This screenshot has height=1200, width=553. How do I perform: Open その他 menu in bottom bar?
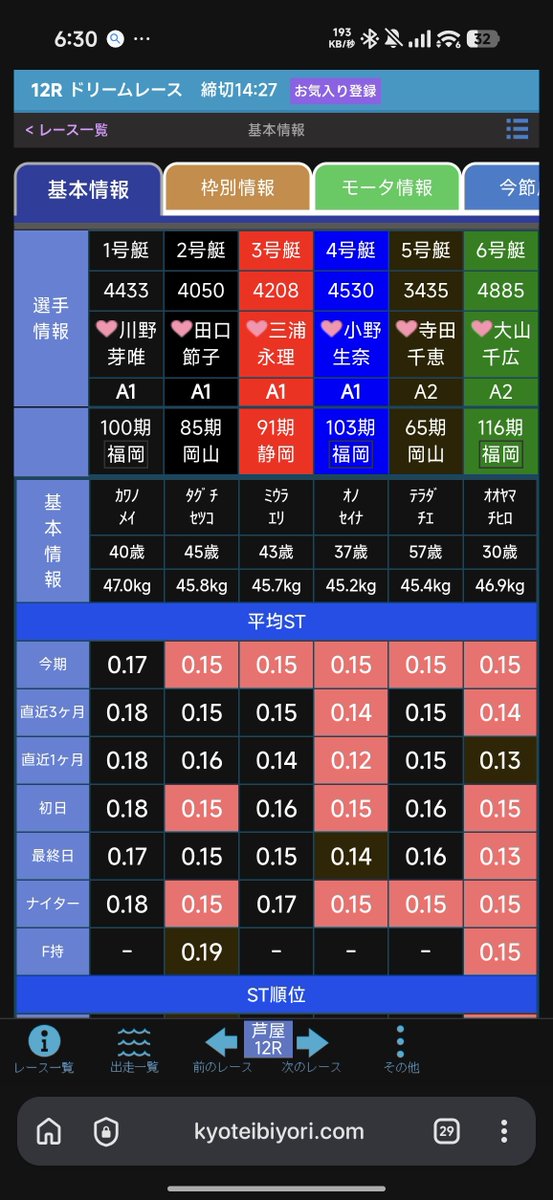point(400,1049)
